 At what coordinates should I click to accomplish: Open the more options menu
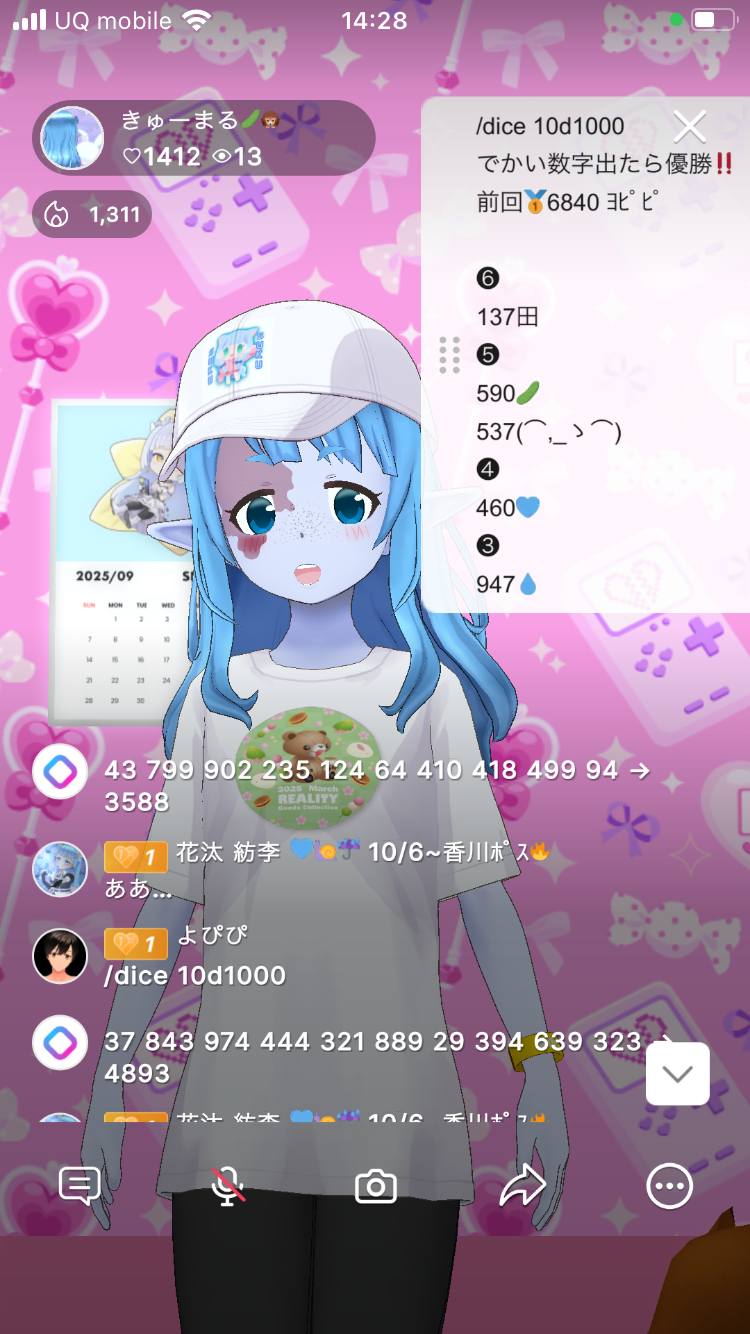coord(669,1186)
